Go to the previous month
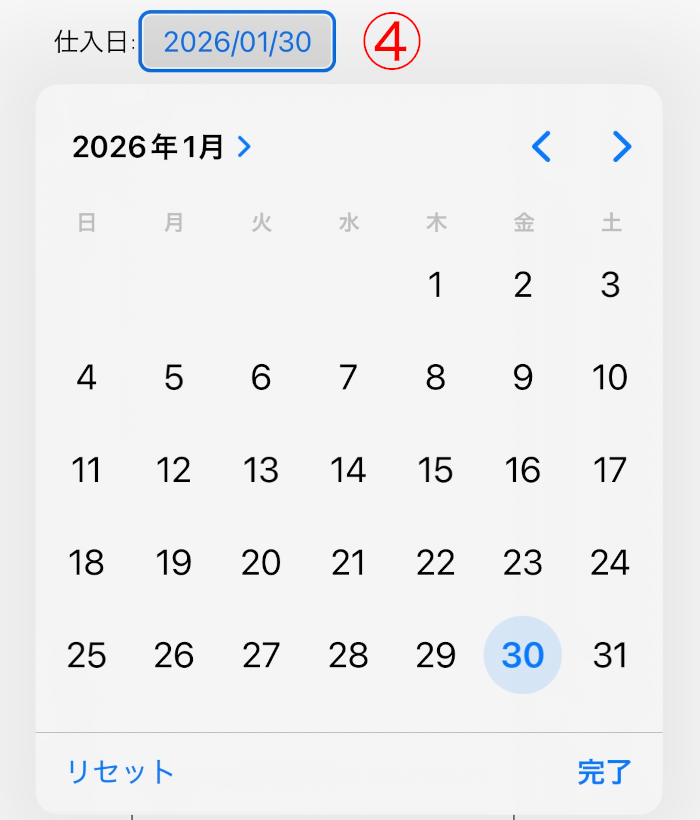This screenshot has width=700, height=820. point(541,147)
